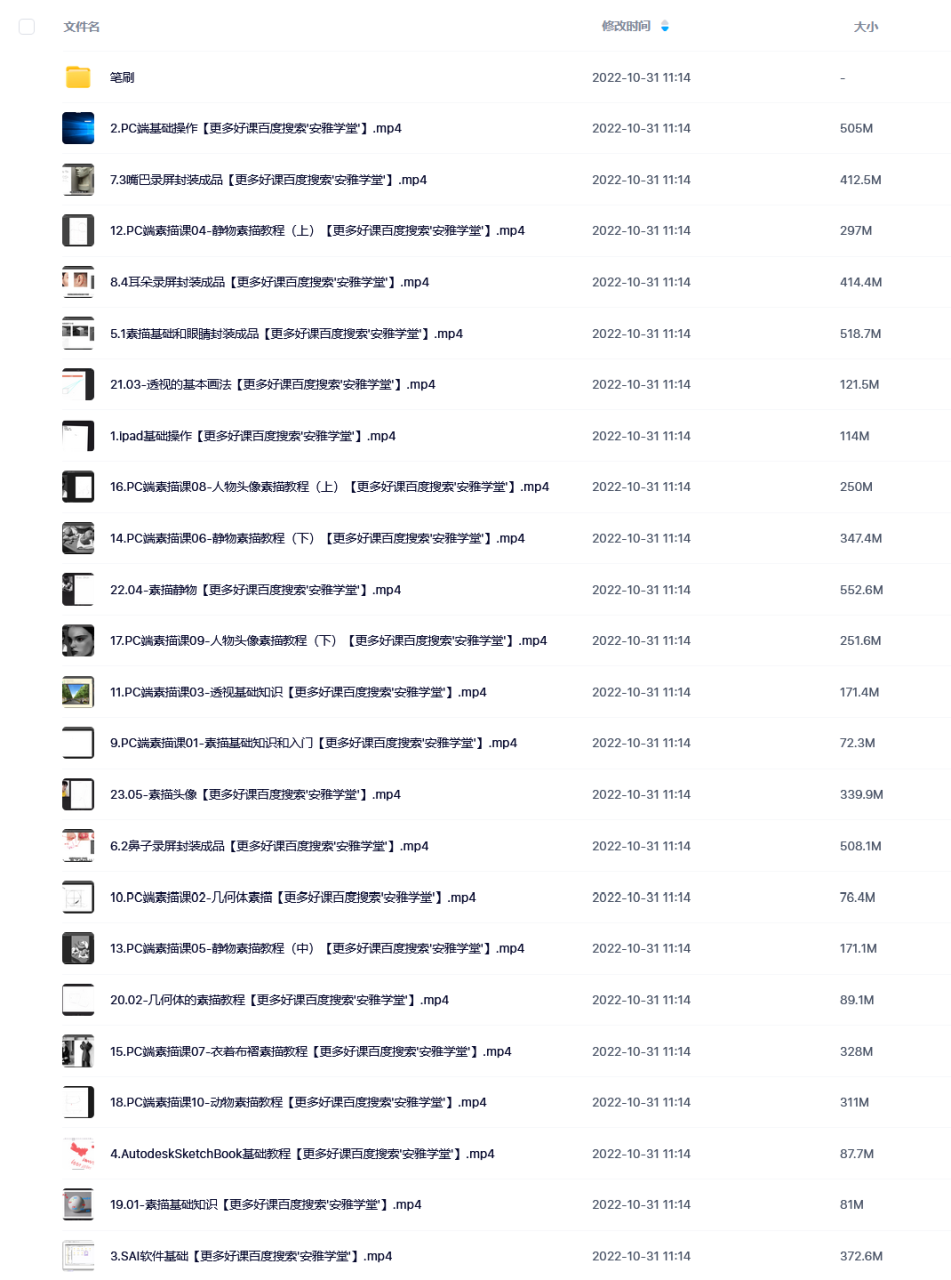The height and width of the screenshot is (1280, 951).
Task: Open 15.PC端素描课07-衣着布褶素描教程 video
Action: (310, 1051)
